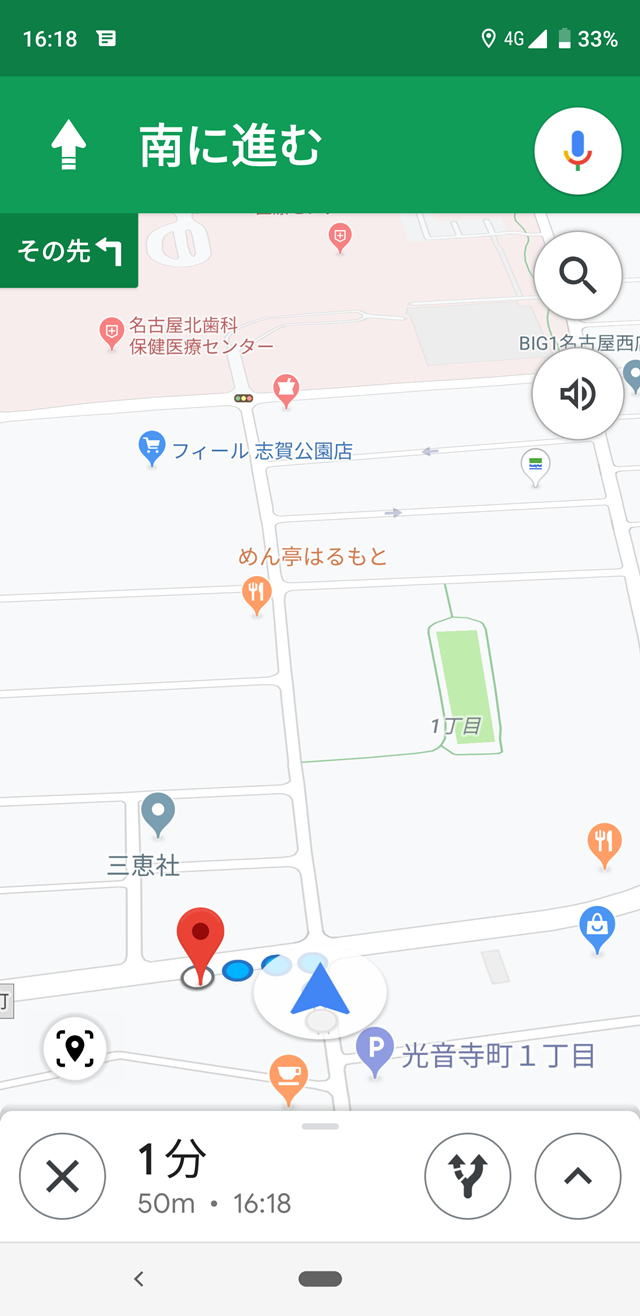Search along the route
Image resolution: width=640 pixels, height=1316 pixels.
click(x=578, y=275)
